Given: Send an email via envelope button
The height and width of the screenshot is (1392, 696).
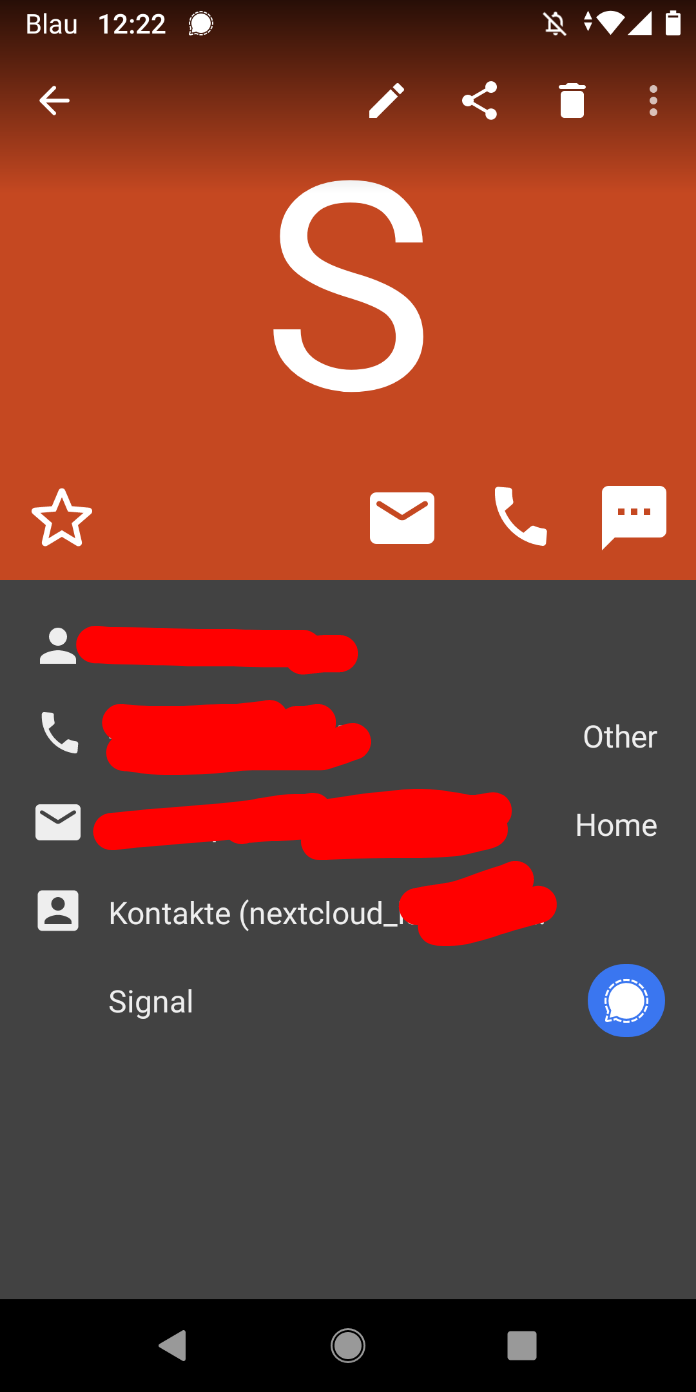Looking at the screenshot, I should (402, 518).
